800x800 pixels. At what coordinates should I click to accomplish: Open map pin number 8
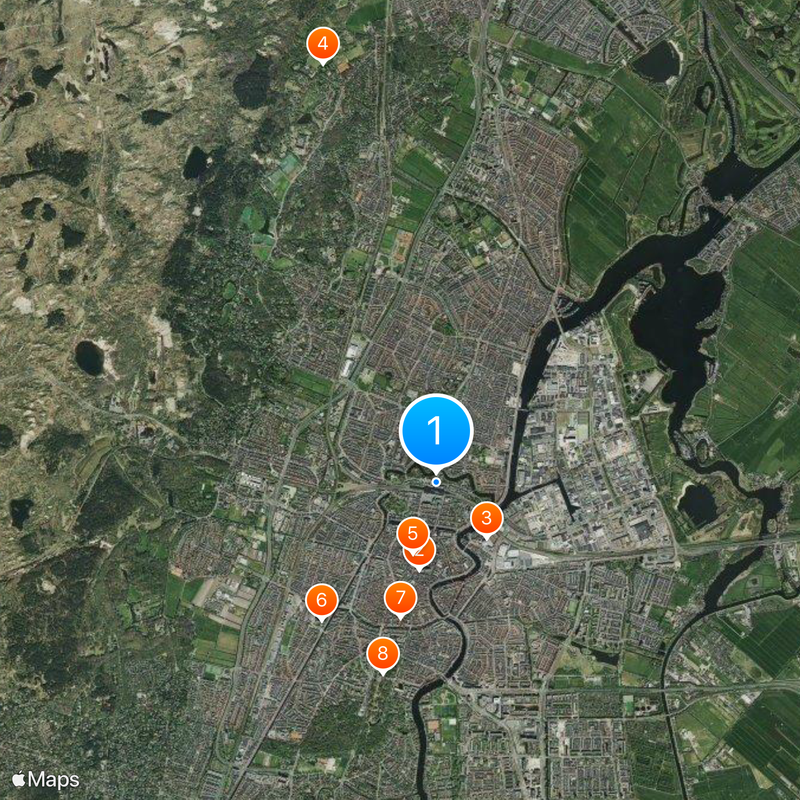point(382,654)
